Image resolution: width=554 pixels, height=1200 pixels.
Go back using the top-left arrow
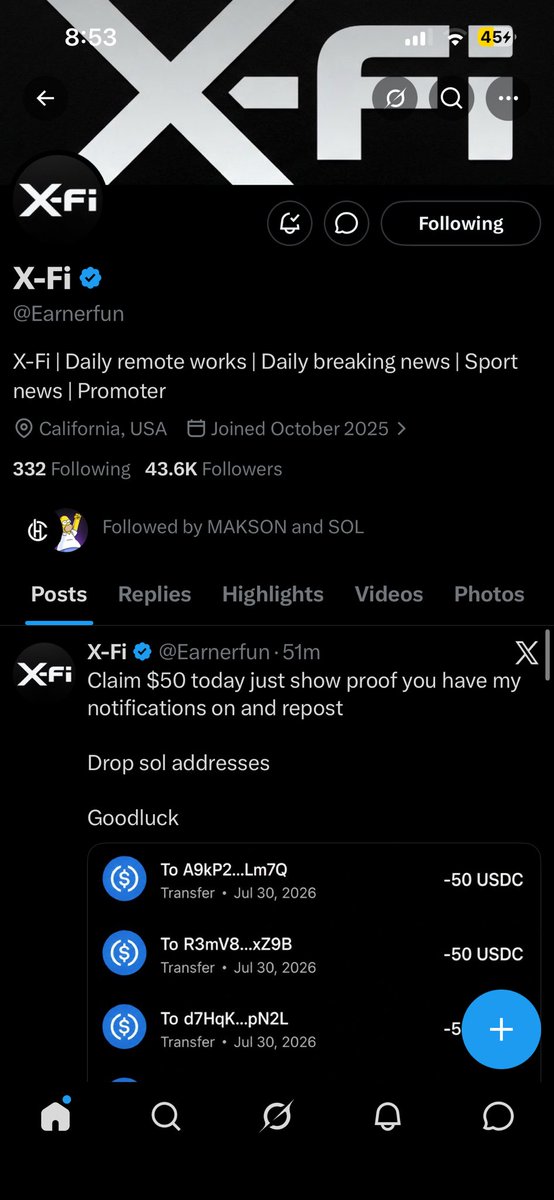point(45,98)
